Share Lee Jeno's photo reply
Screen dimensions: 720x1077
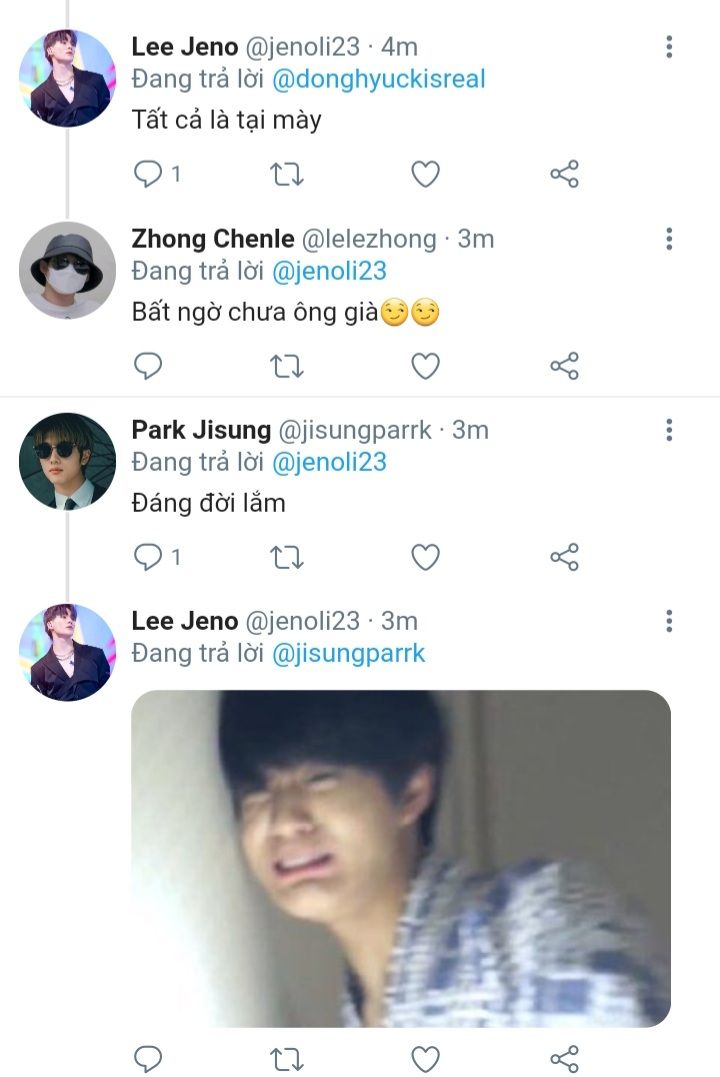tap(564, 1058)
